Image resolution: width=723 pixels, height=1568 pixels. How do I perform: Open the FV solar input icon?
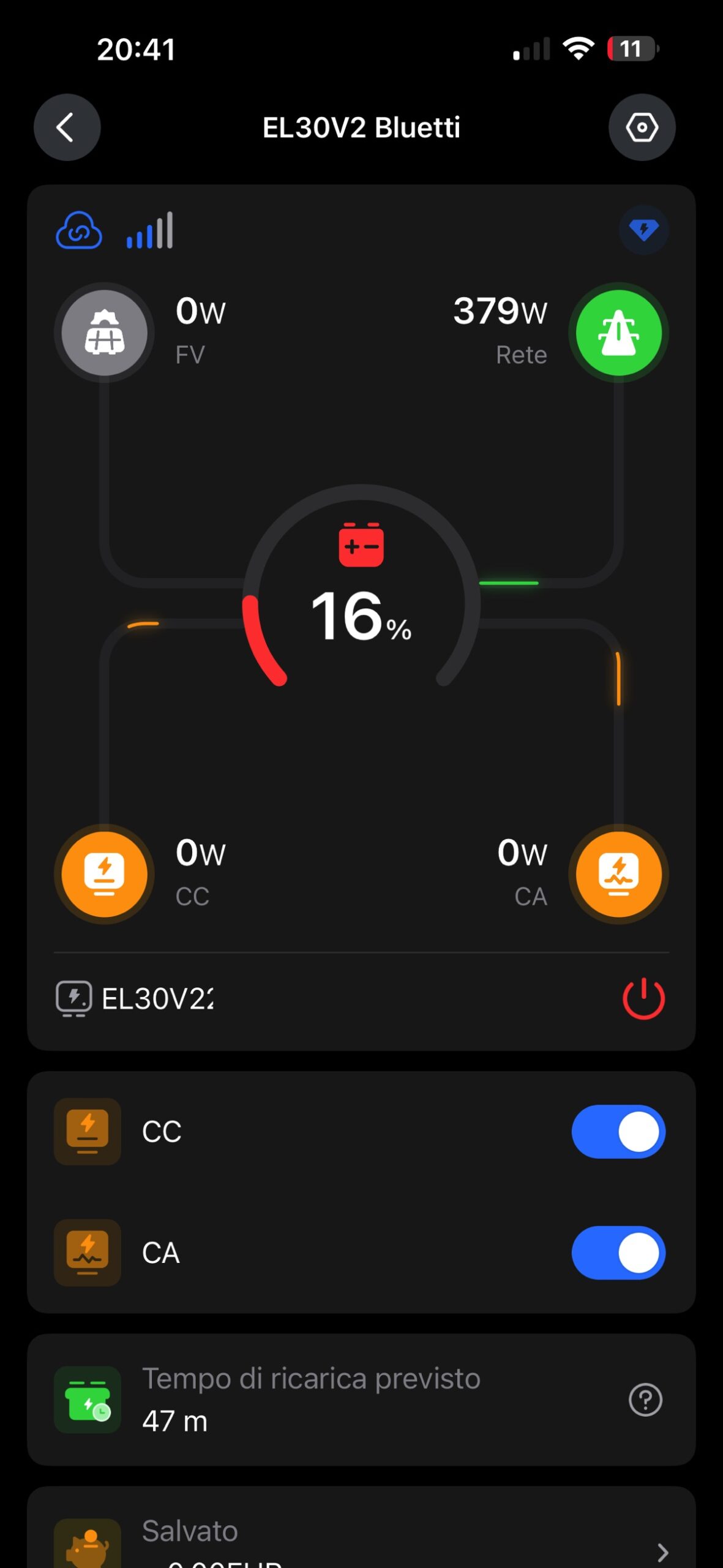[x=105, y=333]
